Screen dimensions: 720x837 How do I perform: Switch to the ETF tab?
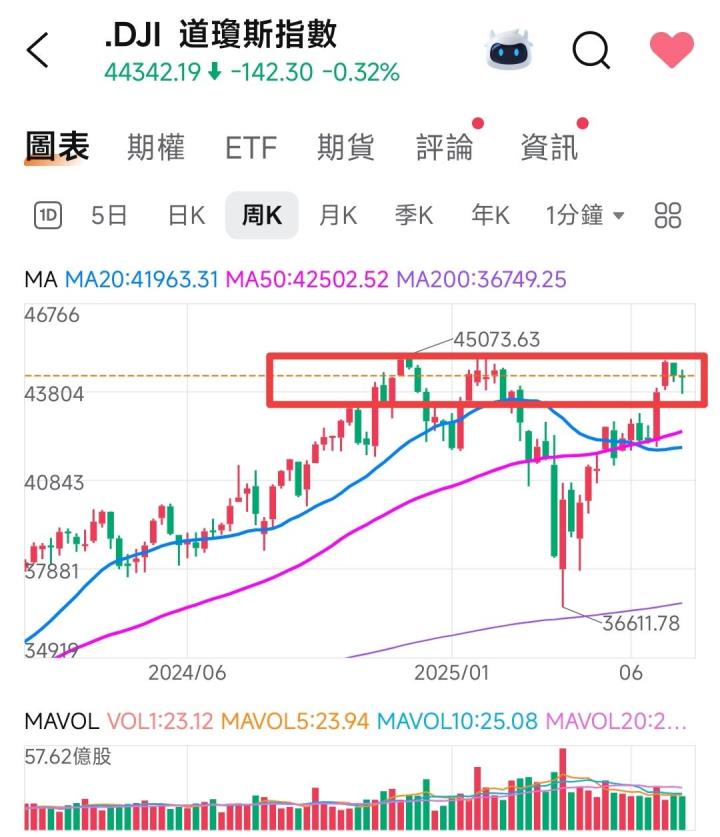tap(252, 146)
